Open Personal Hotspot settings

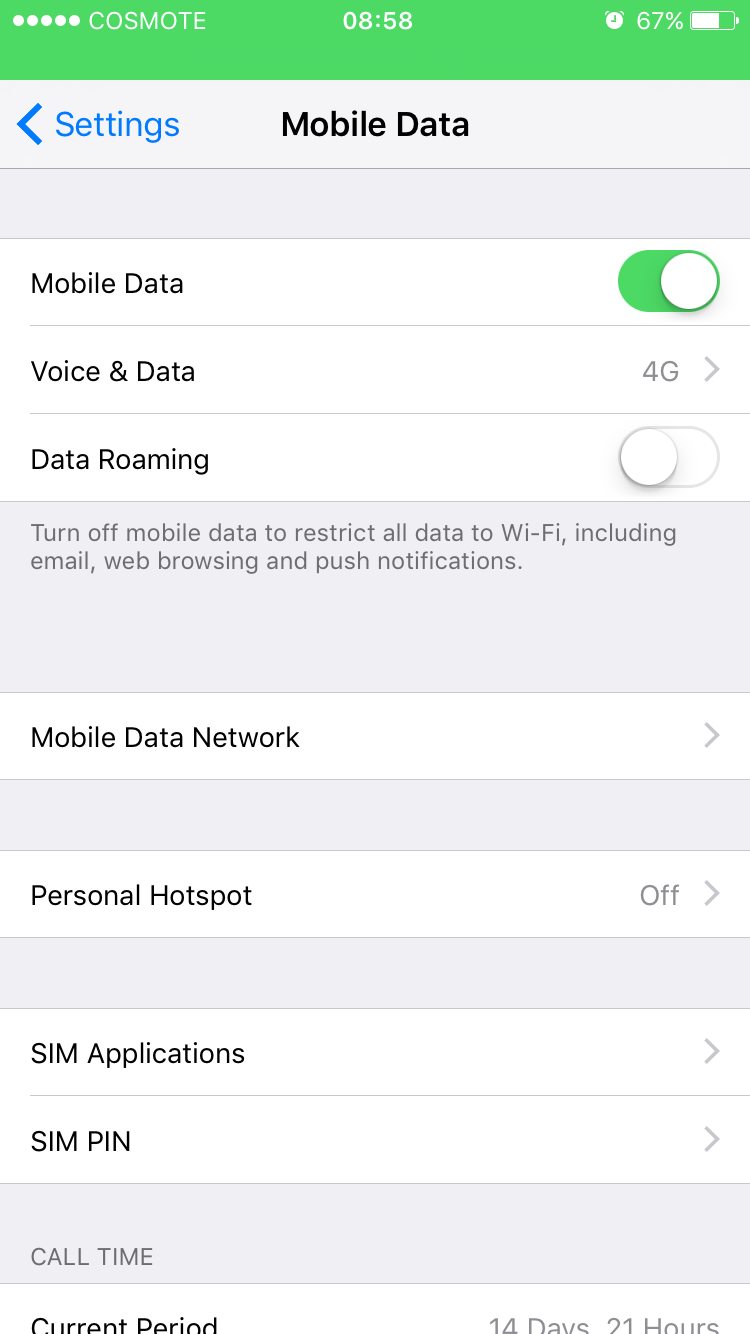[x=375, y=895]
